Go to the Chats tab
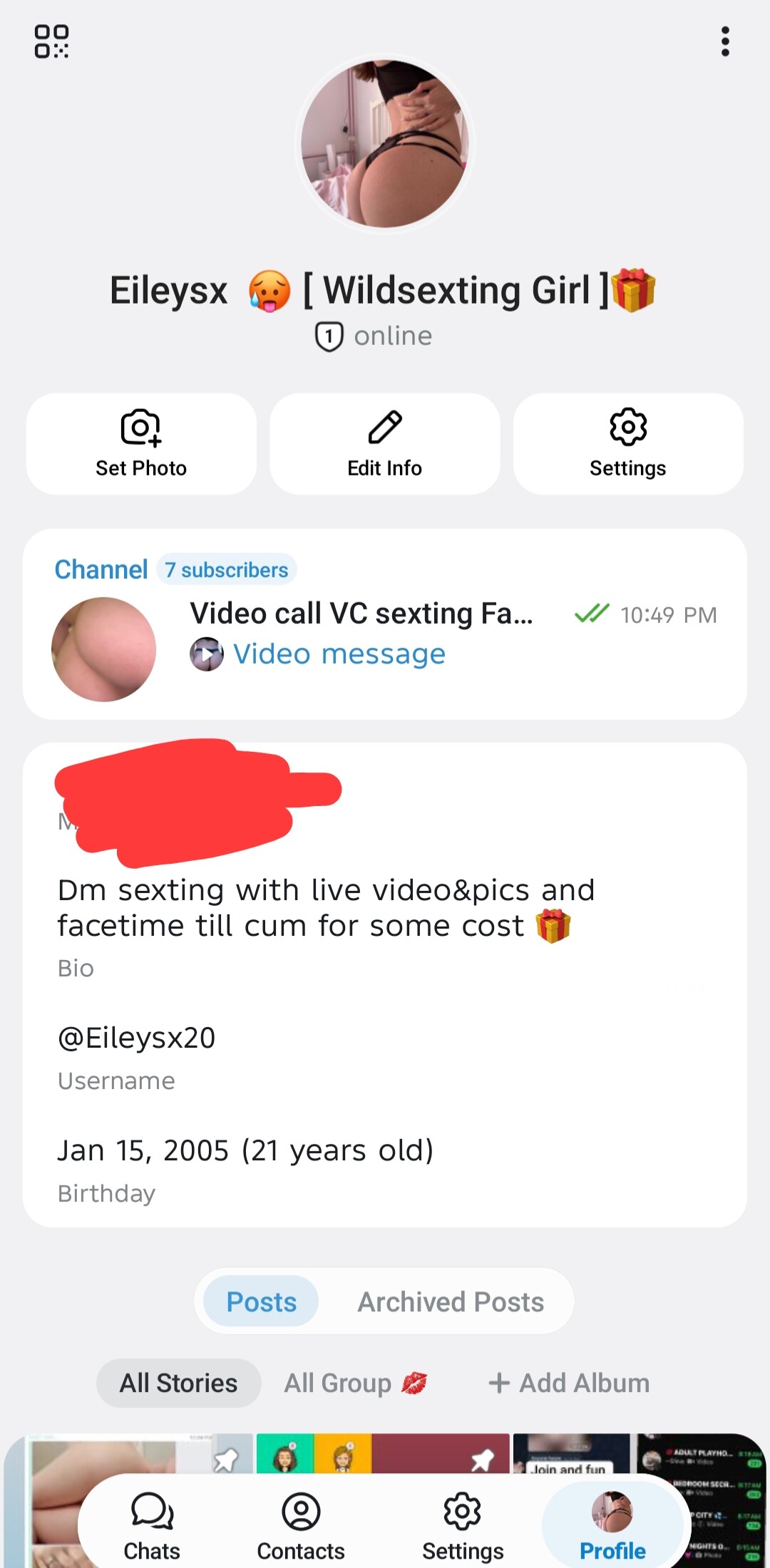770x1568 pixels. click(152, 1525)
